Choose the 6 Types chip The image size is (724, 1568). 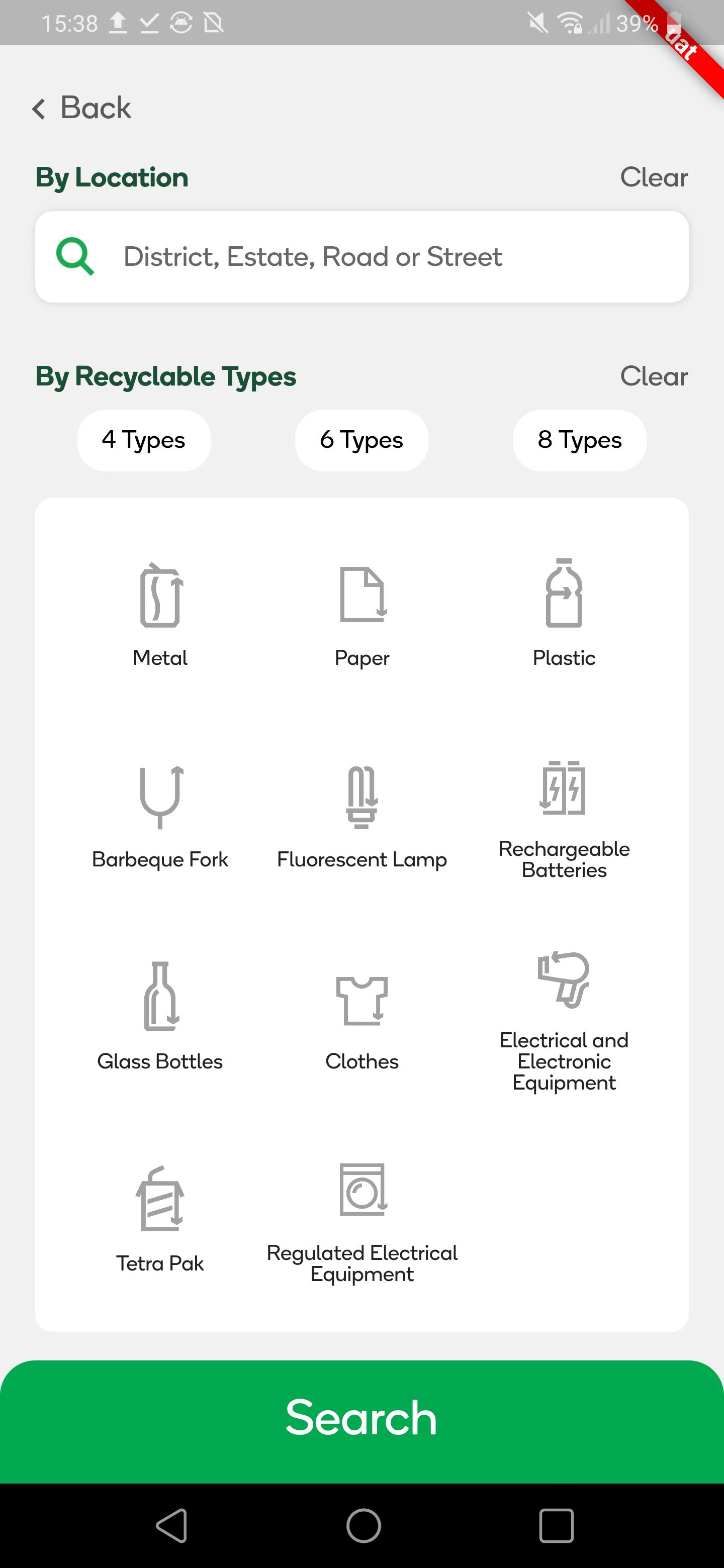pyautogui.click(x=361, y=440)
